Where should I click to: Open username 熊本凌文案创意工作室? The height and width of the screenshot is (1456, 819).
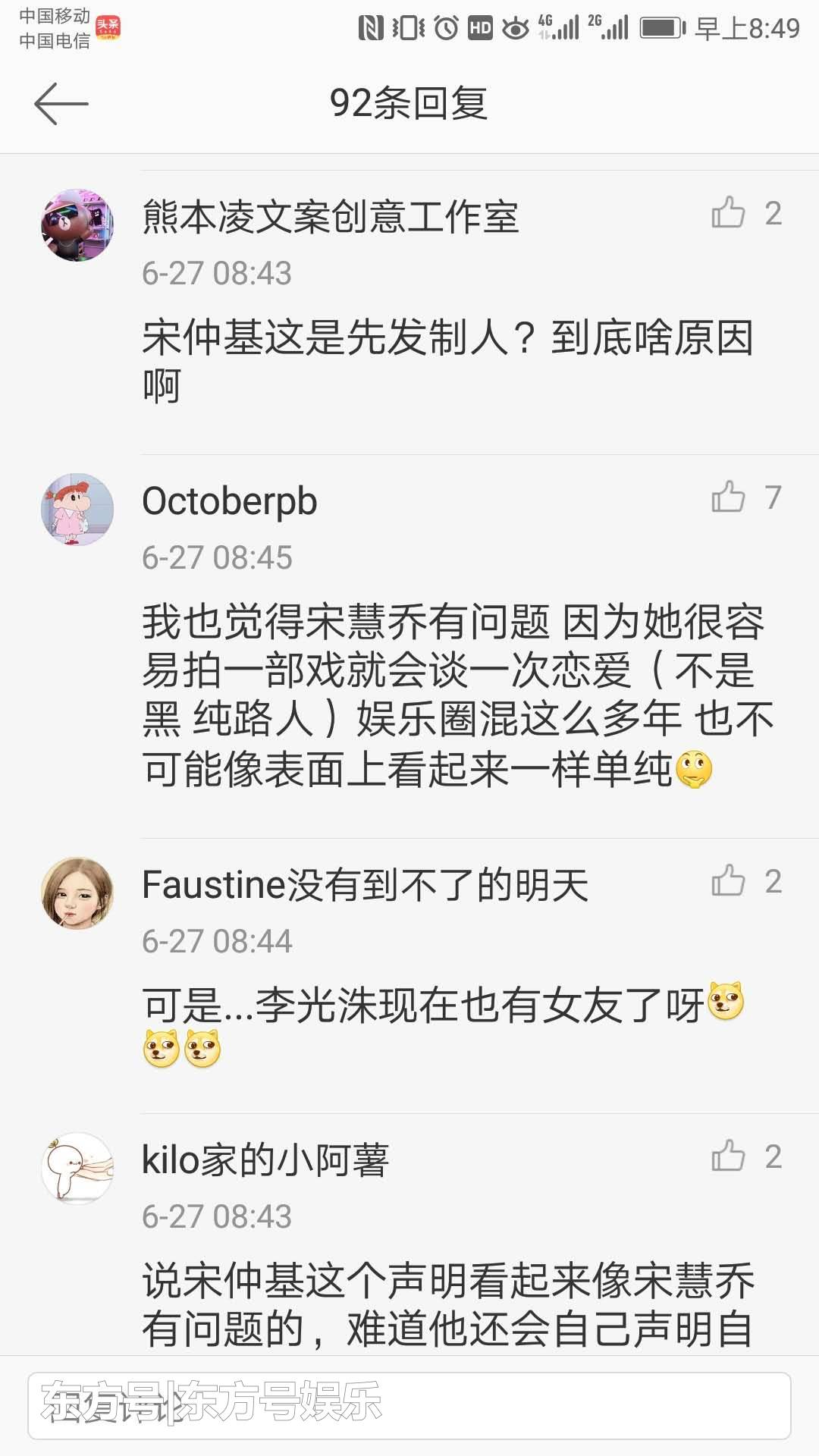(331, 217)
